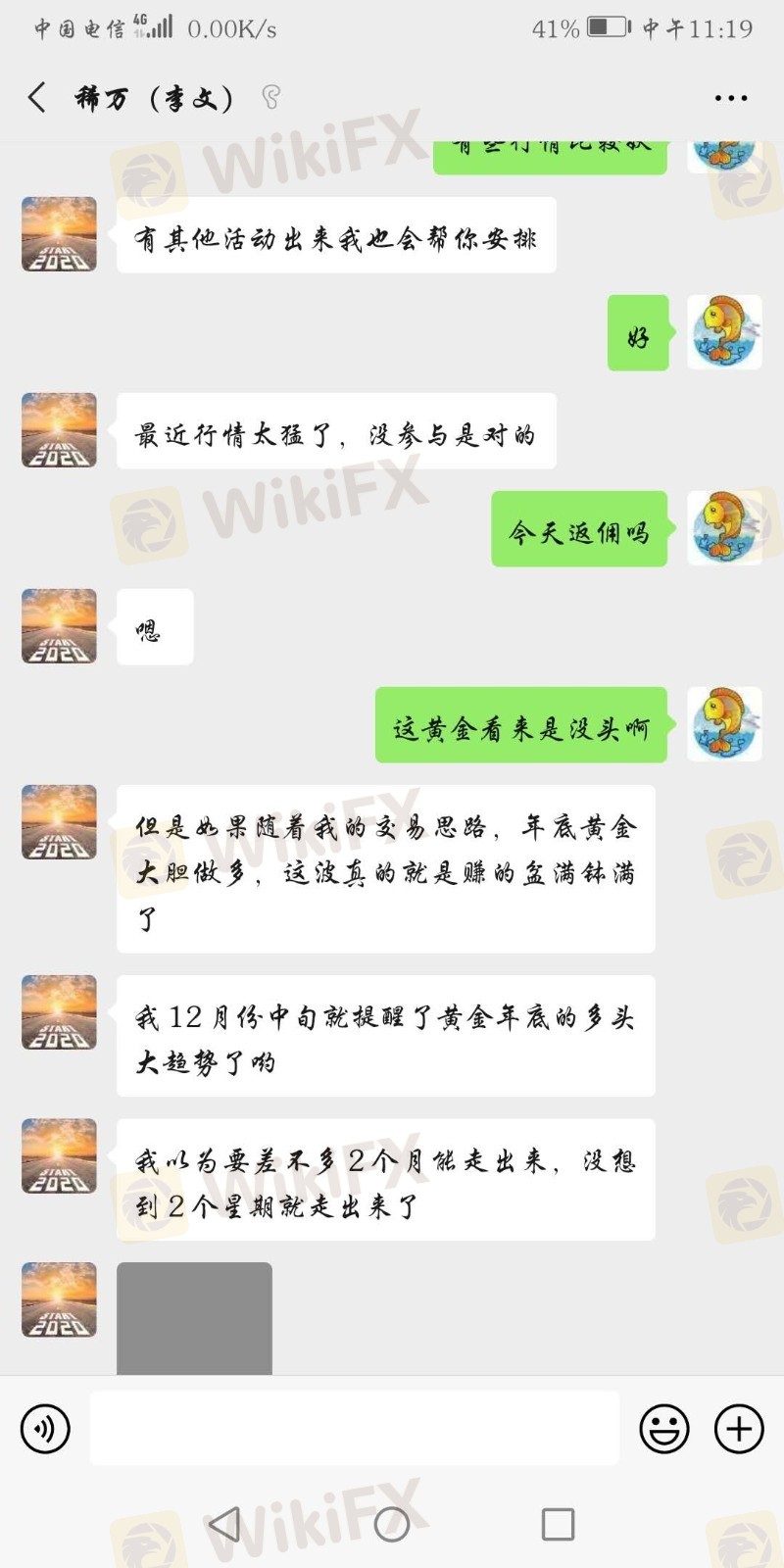Switch to voice message input
This screenshot has width=784, height=1568.
click(x=45, y=1429)
